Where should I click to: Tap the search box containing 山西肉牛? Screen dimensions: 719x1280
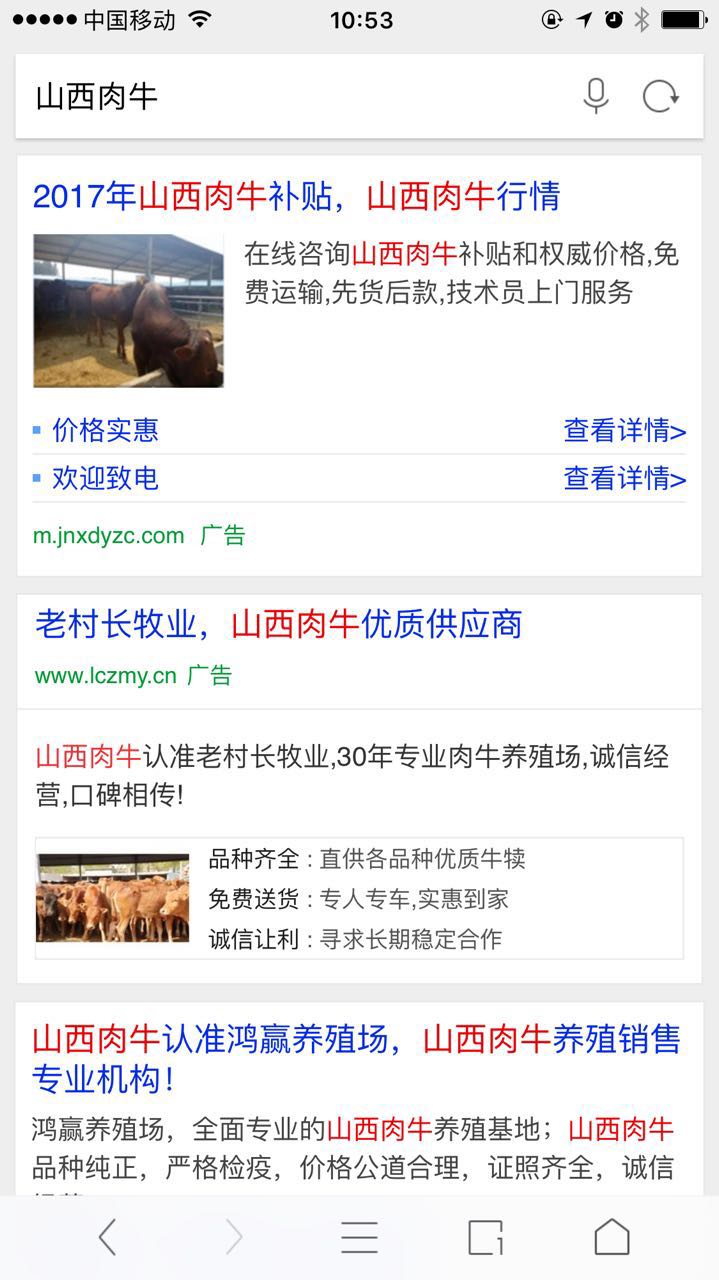[x=300, y=97]
